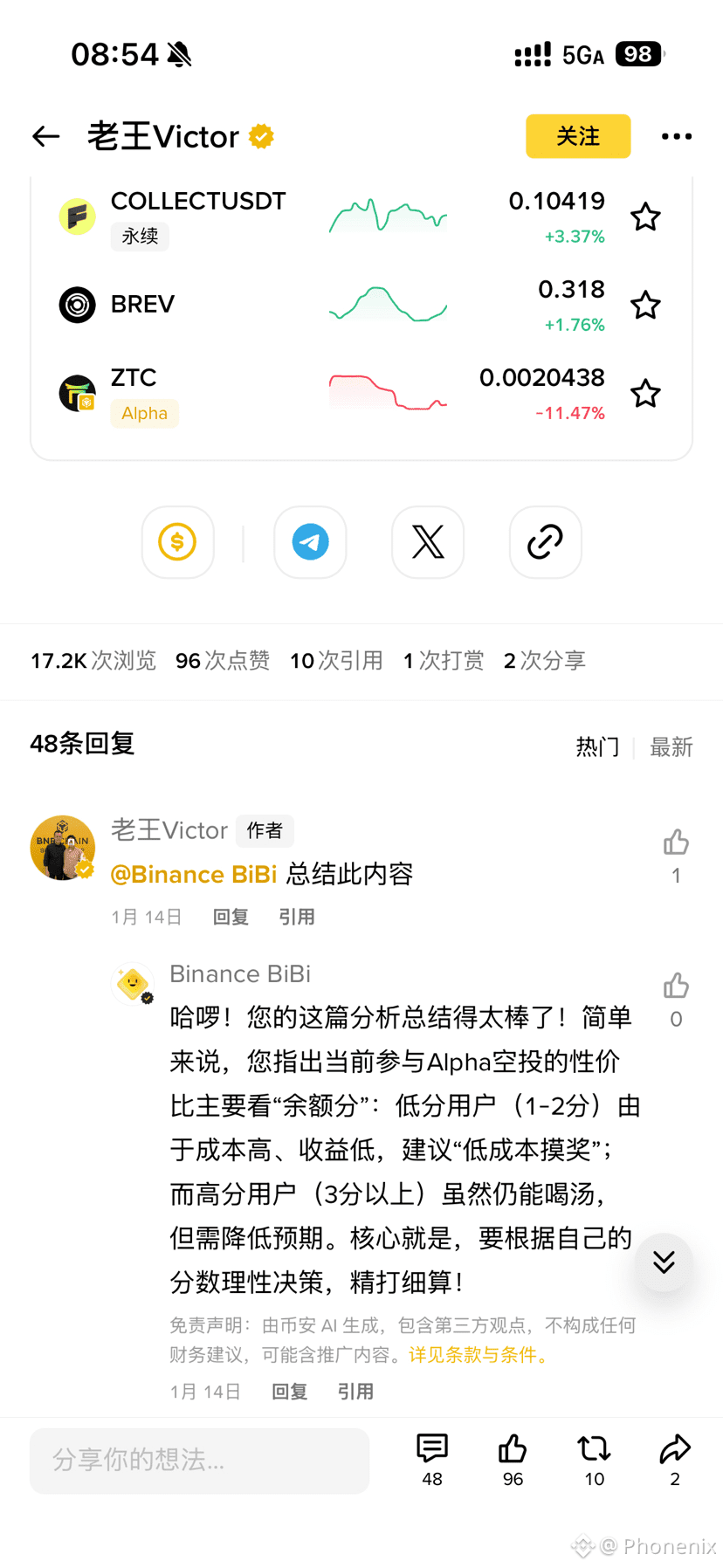Share this post to X
The width and height of the screenshot is (723, 1568).
pos(428,542)
